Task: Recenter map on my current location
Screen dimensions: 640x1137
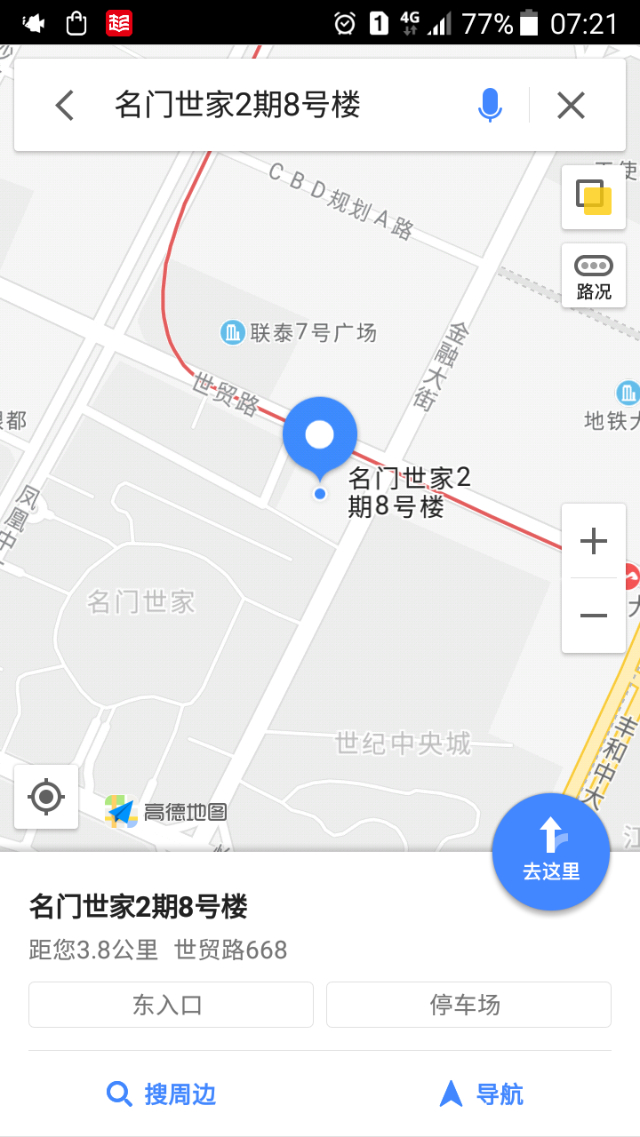Action: [x=46, y=797]
